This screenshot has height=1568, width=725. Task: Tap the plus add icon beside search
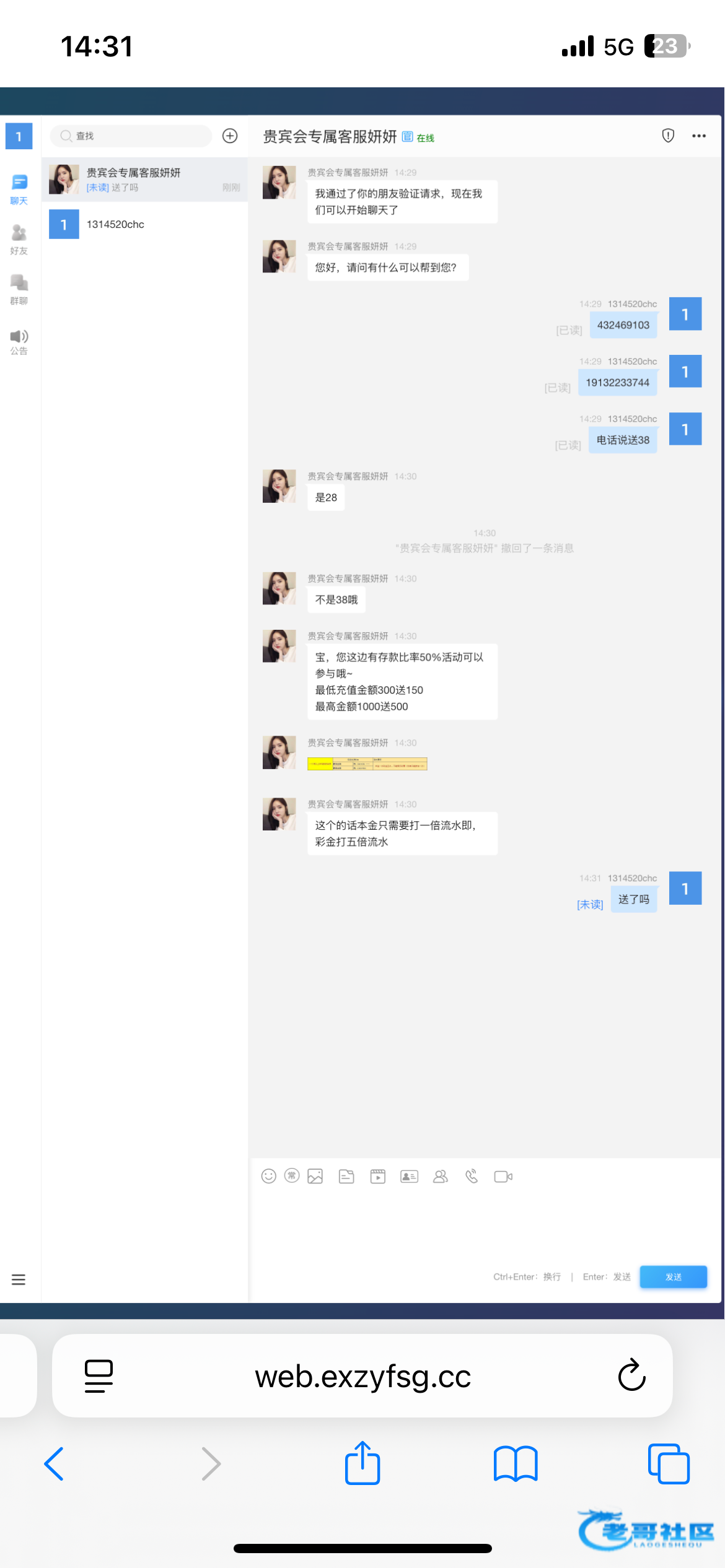(x=230, y=136)
